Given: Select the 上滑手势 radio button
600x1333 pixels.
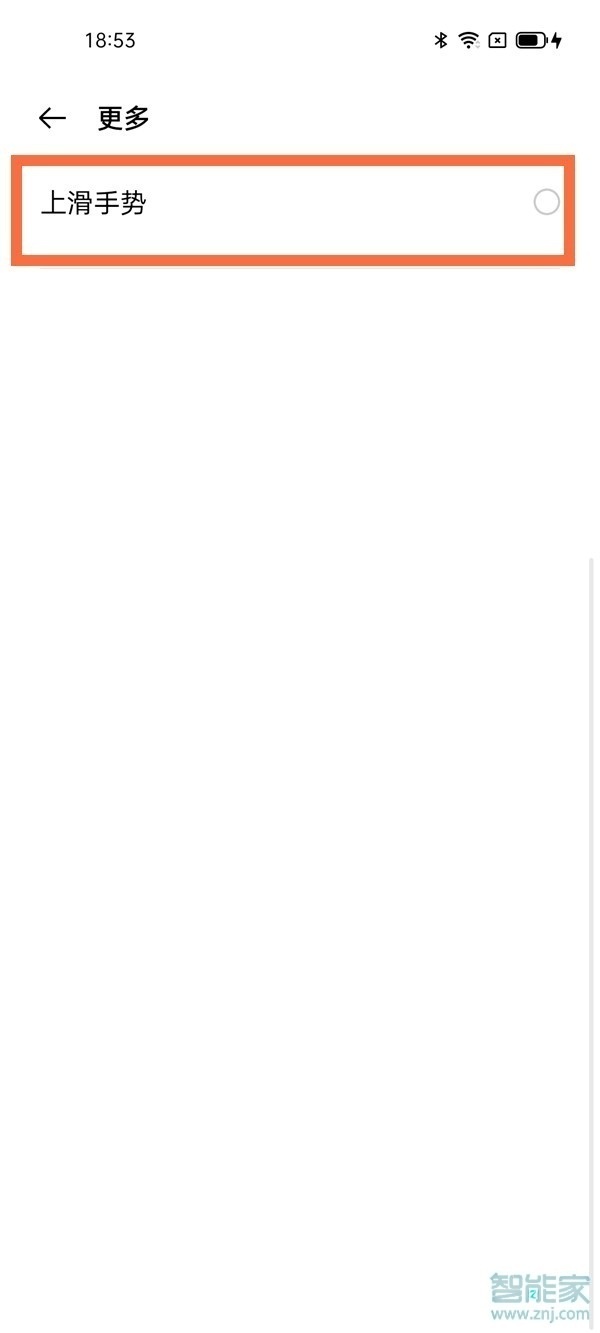Looking at the screenshot, I should [x=546, y=203].
